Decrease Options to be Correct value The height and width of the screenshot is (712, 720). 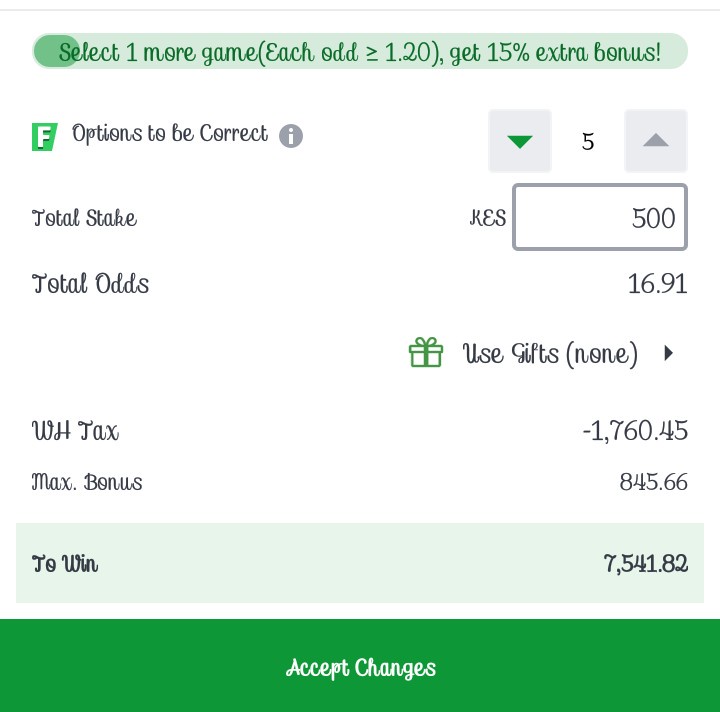click(520, 141)
